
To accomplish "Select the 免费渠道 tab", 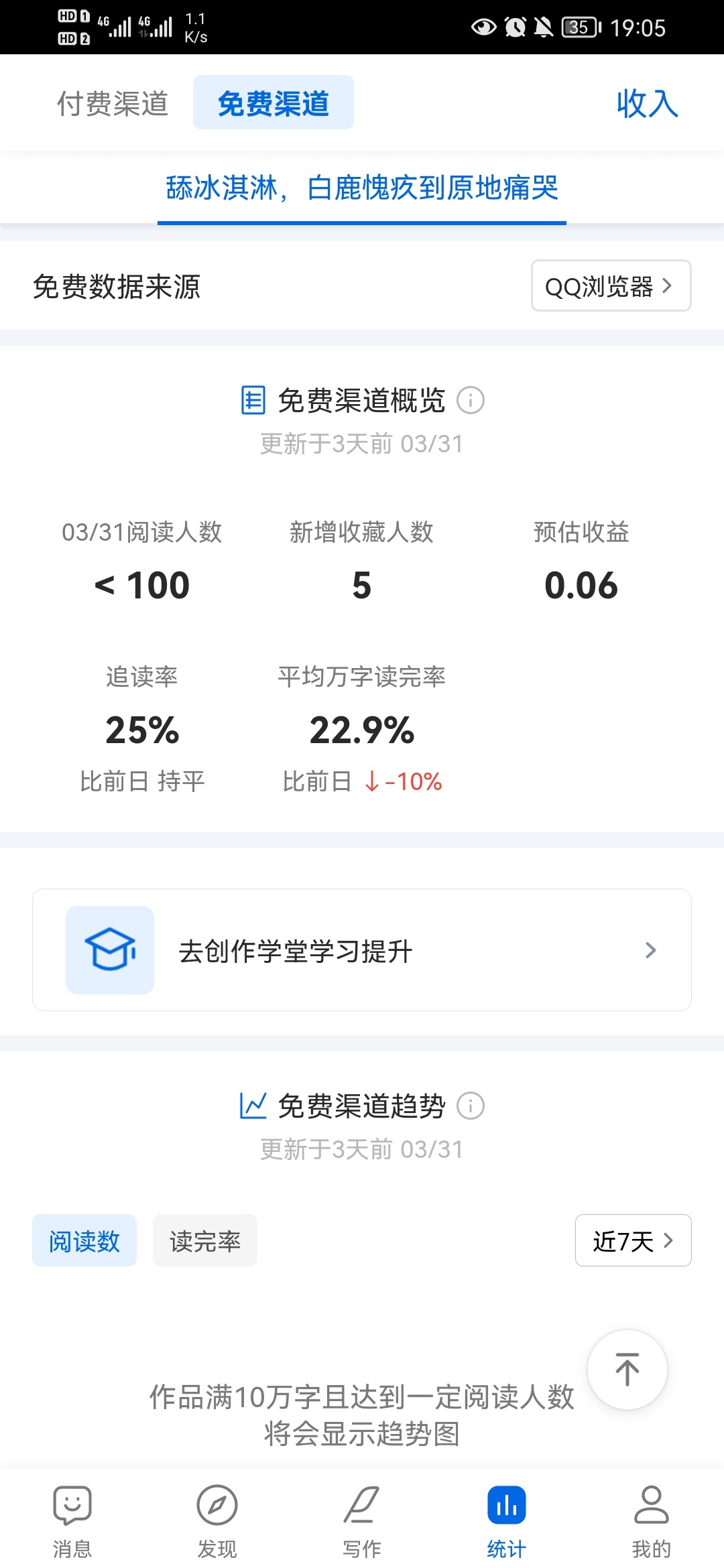I will 274,103.
